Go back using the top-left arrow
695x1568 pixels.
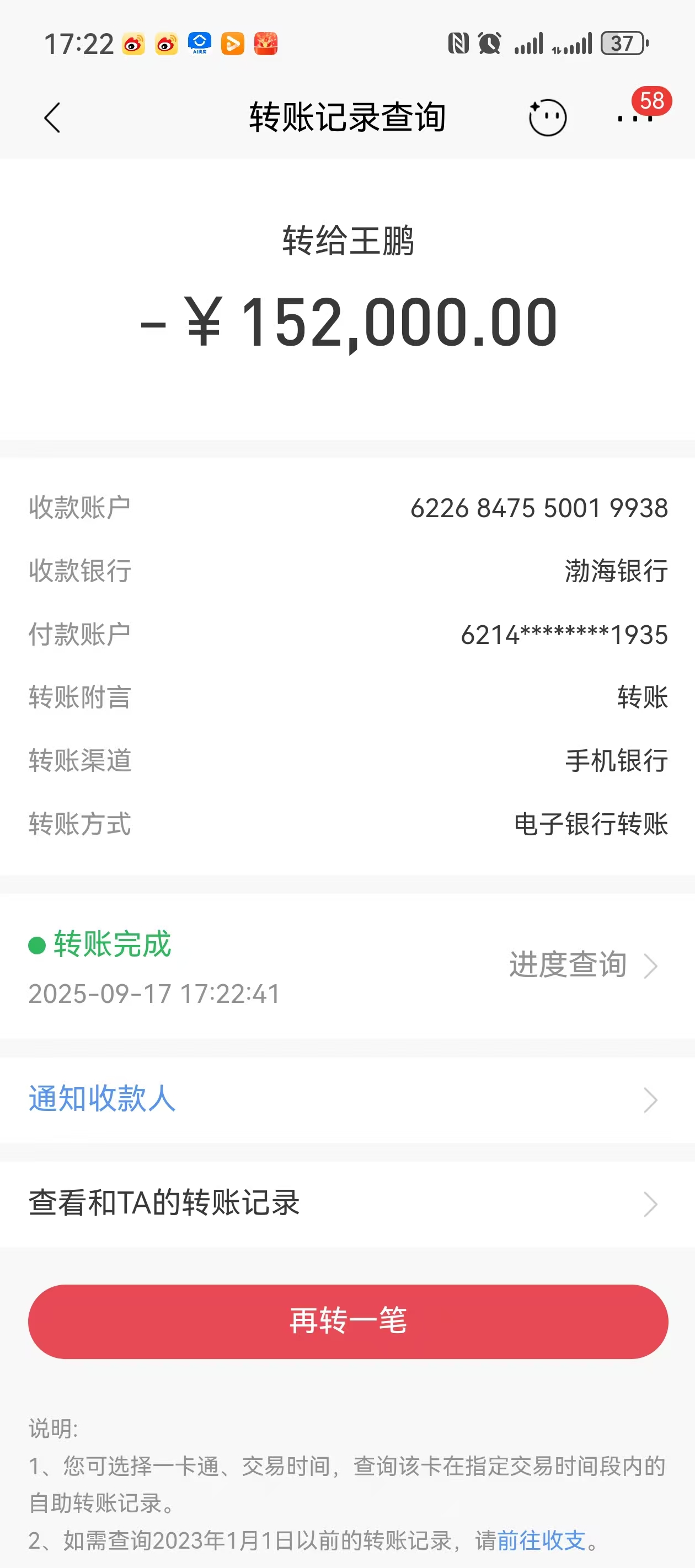52,117
